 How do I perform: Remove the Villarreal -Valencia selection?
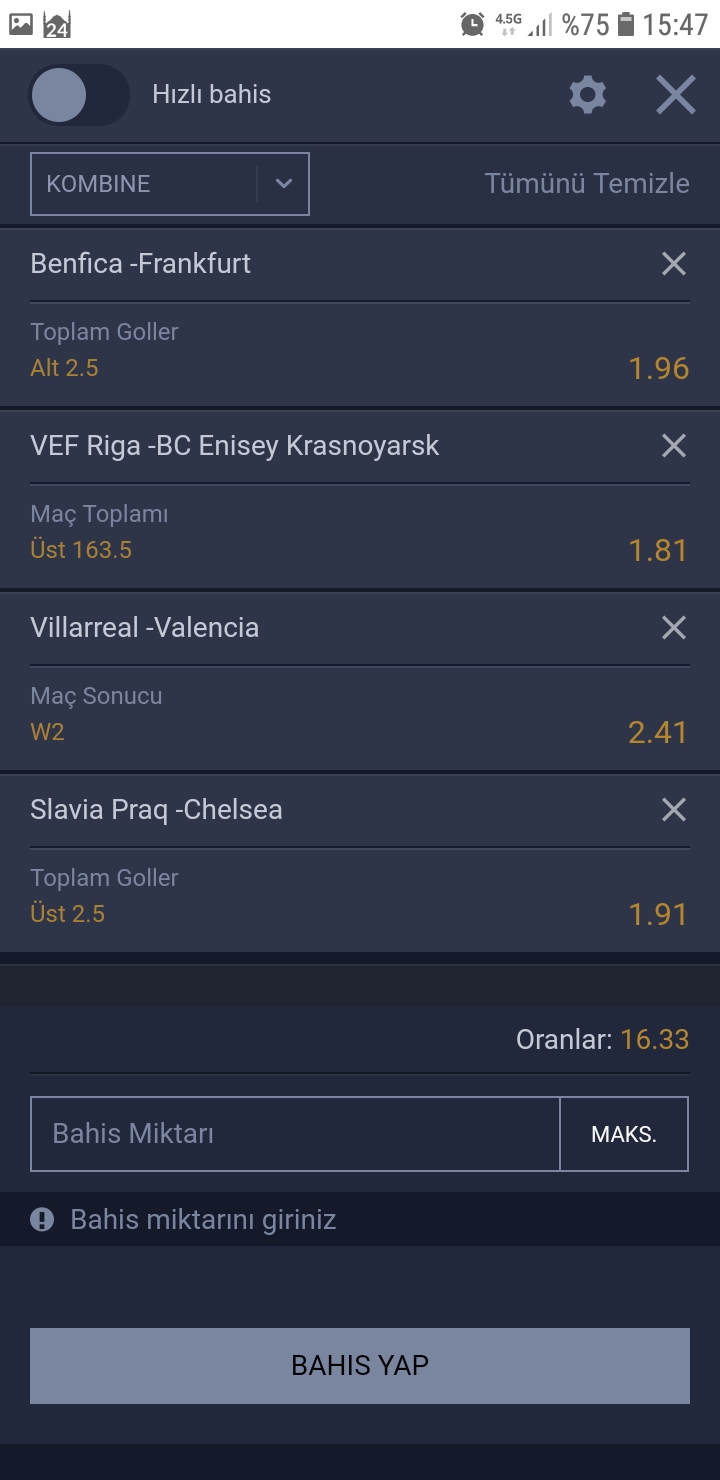tap(674, 628)
